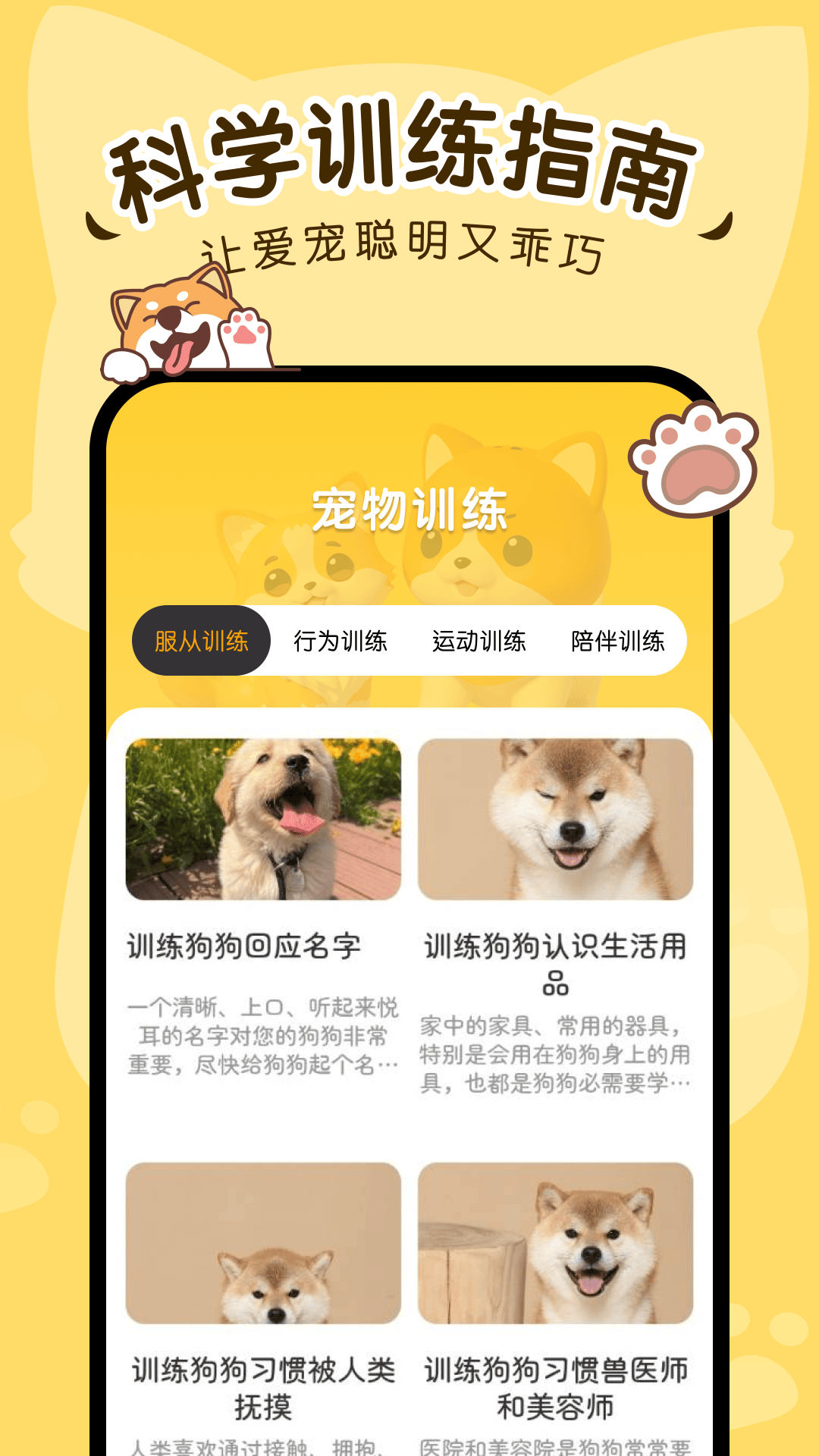Open the article 训练狗狗回应名字
The image size is (819, 1456).
click(258, 944)
